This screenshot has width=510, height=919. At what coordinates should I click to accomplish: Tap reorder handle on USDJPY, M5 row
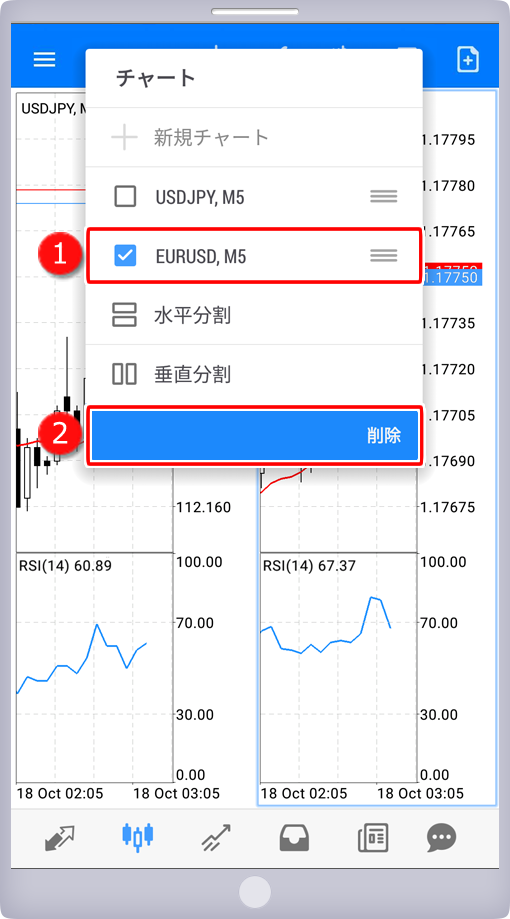tap(384, 197)
